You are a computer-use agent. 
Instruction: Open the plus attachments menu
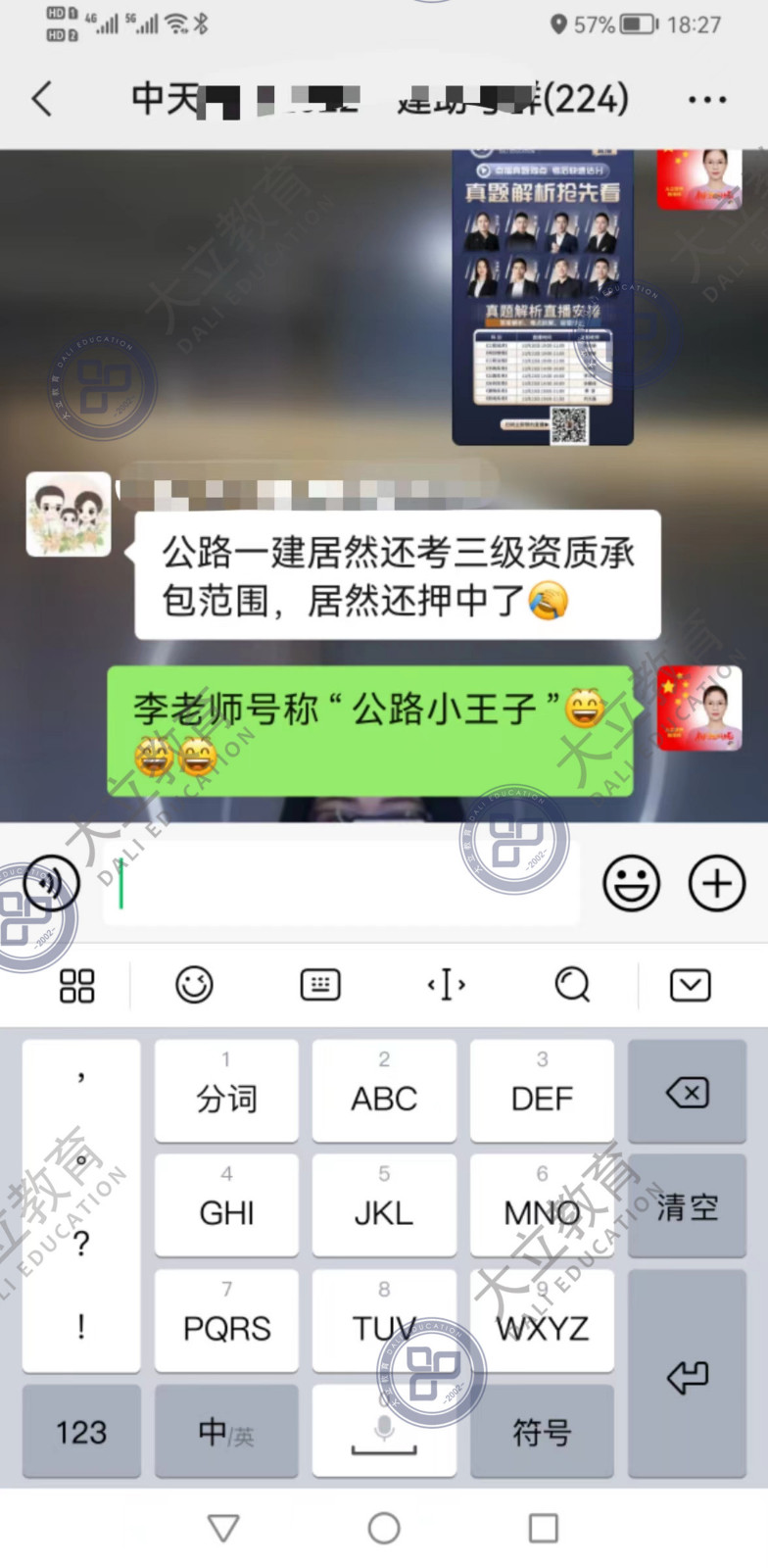(x=717, y=884)
